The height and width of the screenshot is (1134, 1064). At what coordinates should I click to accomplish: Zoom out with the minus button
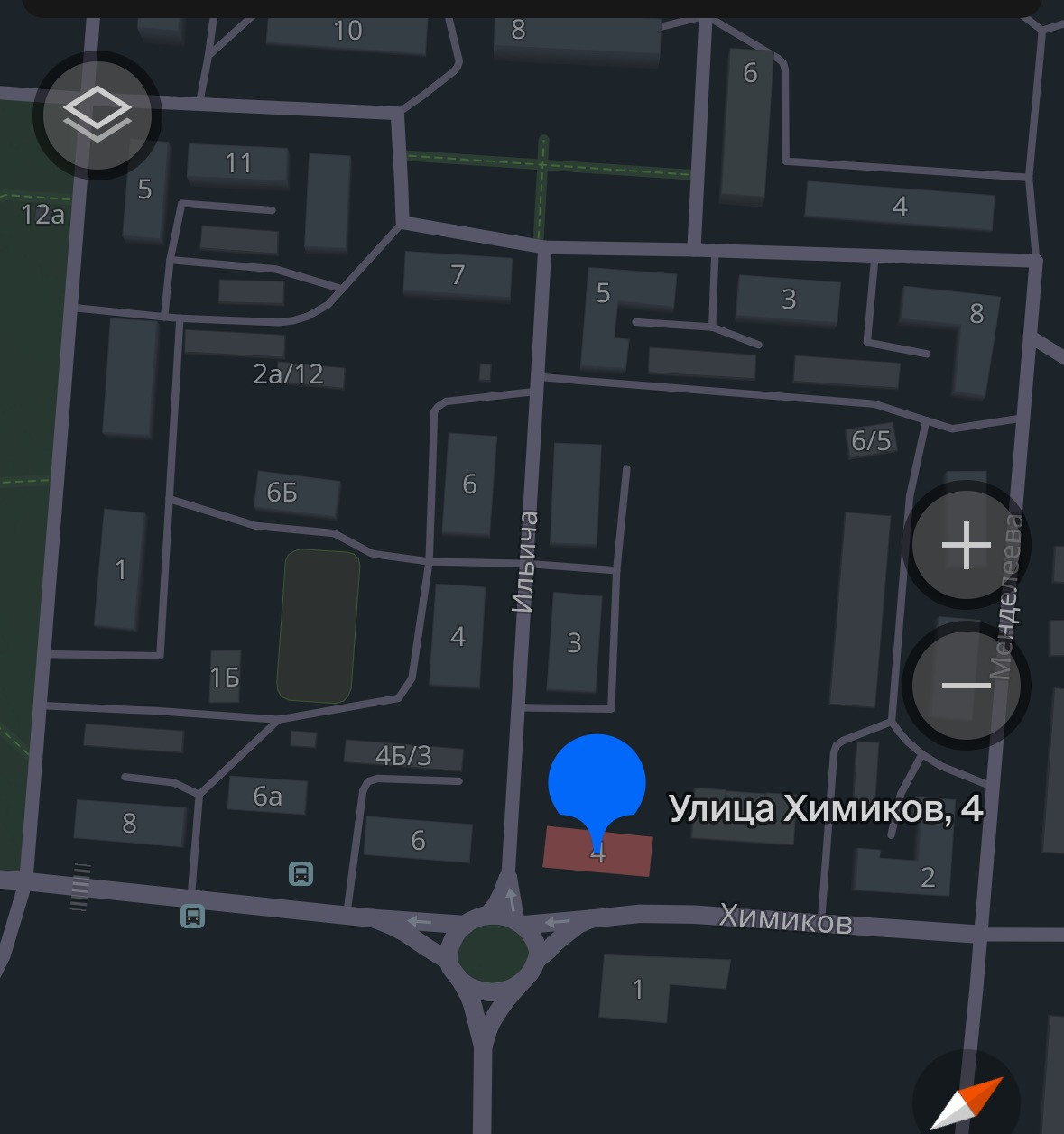coord(966,687)
